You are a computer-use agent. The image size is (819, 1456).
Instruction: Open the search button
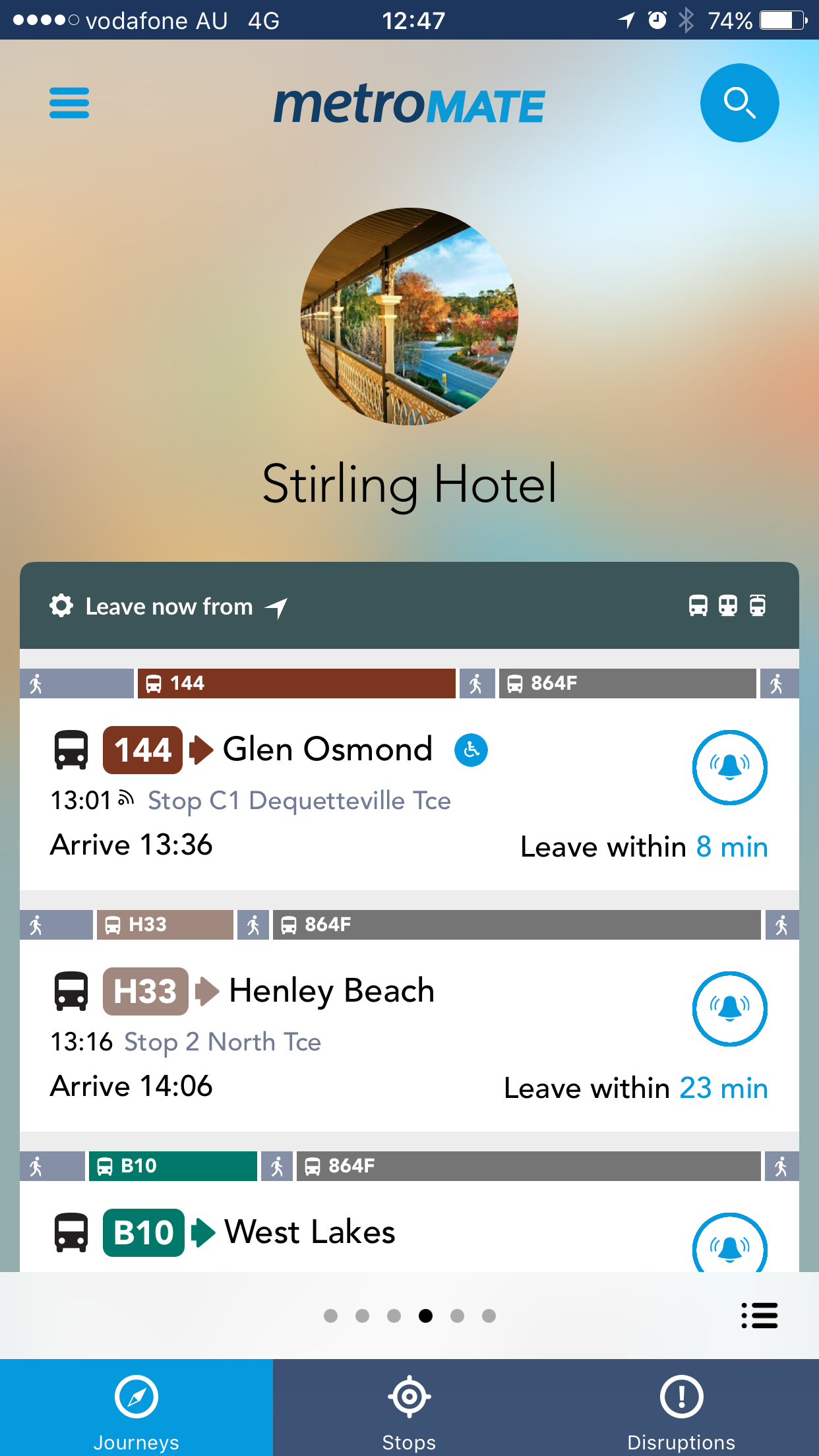click(739, 103)
